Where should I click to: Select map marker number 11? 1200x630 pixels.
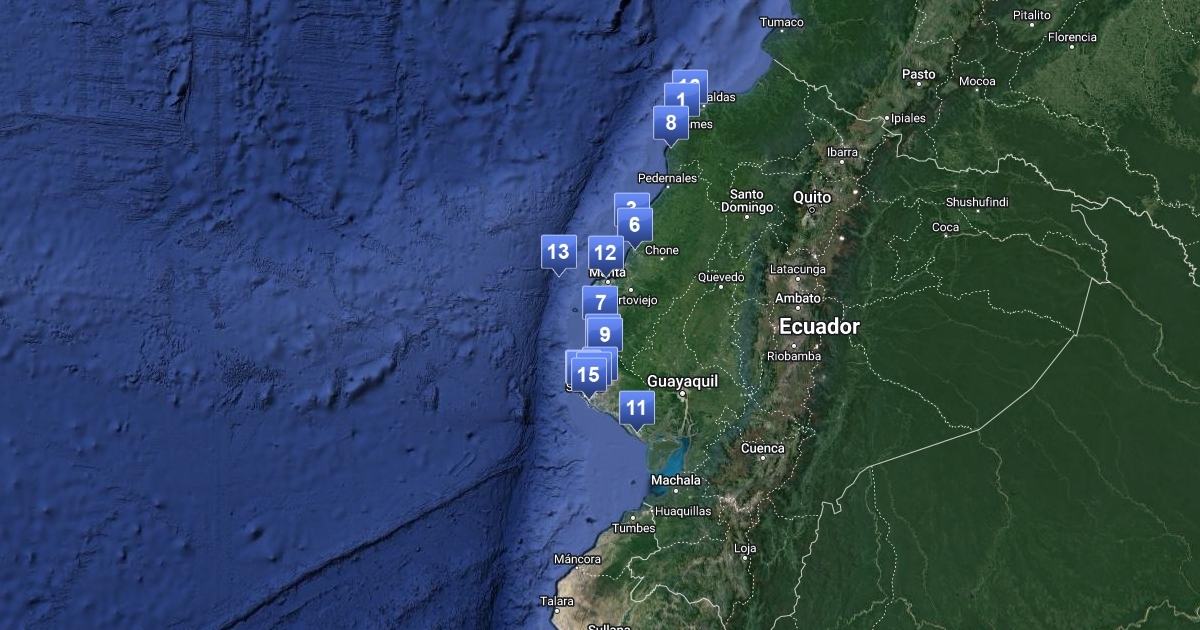click(636, 408)
